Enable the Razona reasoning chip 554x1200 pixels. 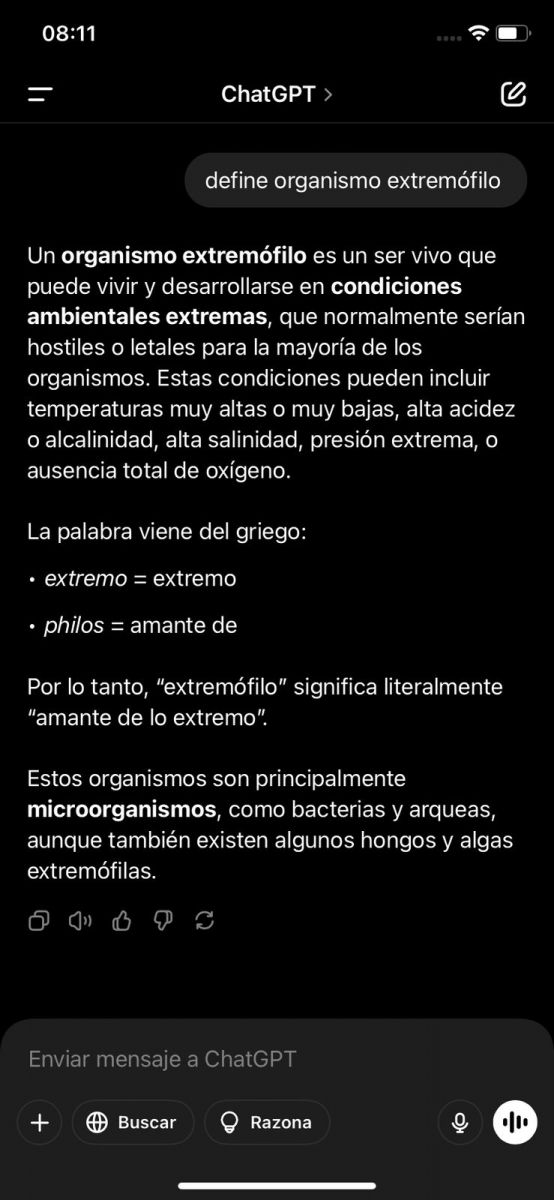point(267,1122)
